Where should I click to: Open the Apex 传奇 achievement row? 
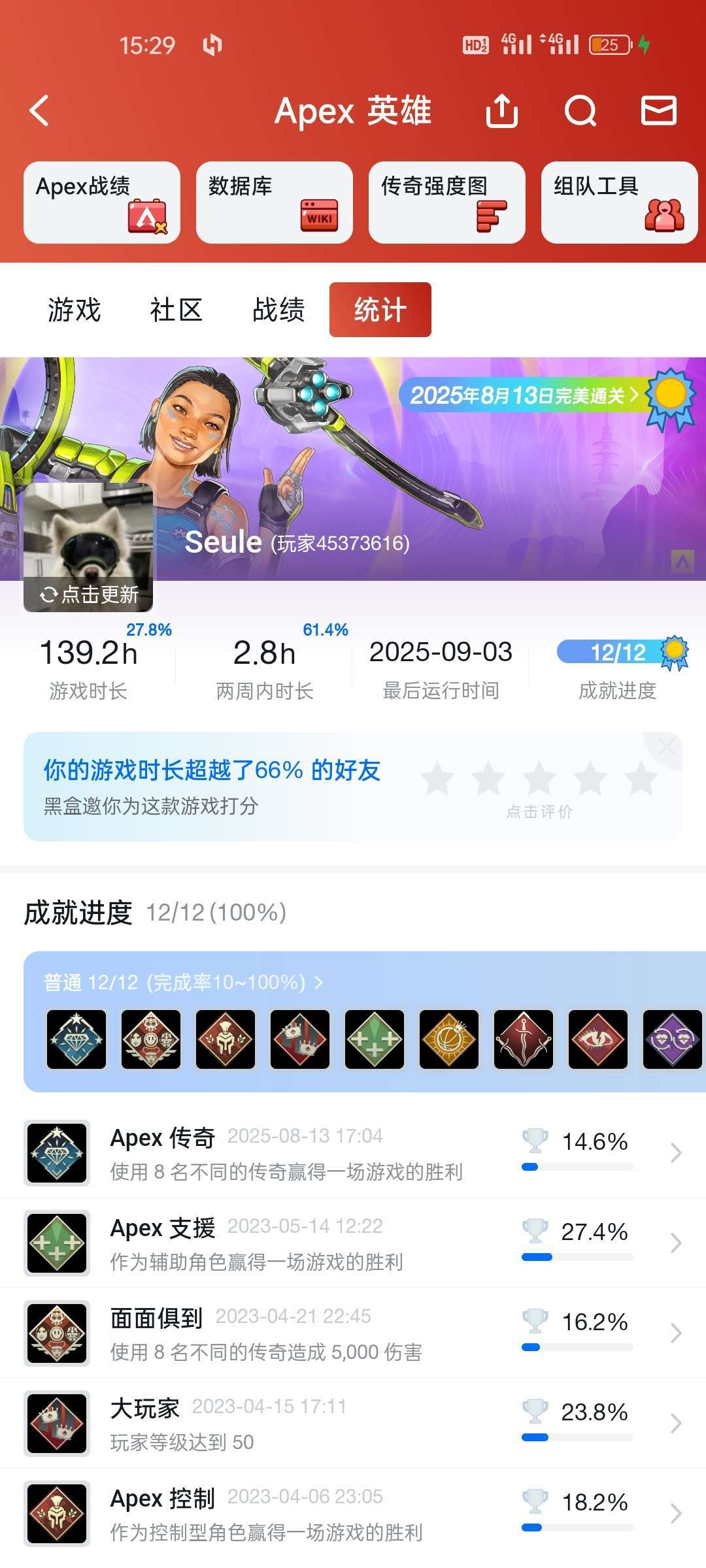tap(353, 1153)
